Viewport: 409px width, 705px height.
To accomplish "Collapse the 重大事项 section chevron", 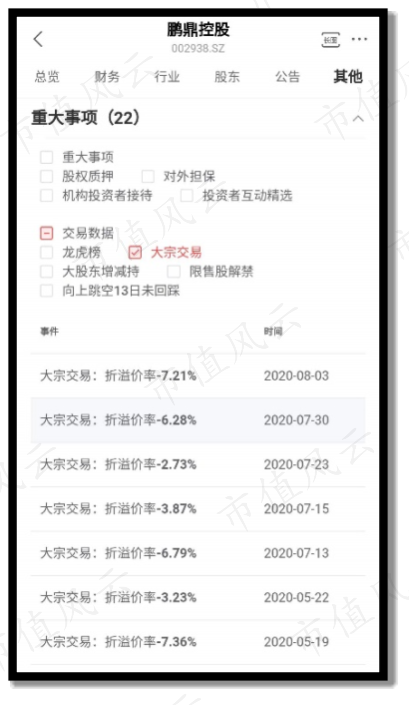I will click(358, 119).
